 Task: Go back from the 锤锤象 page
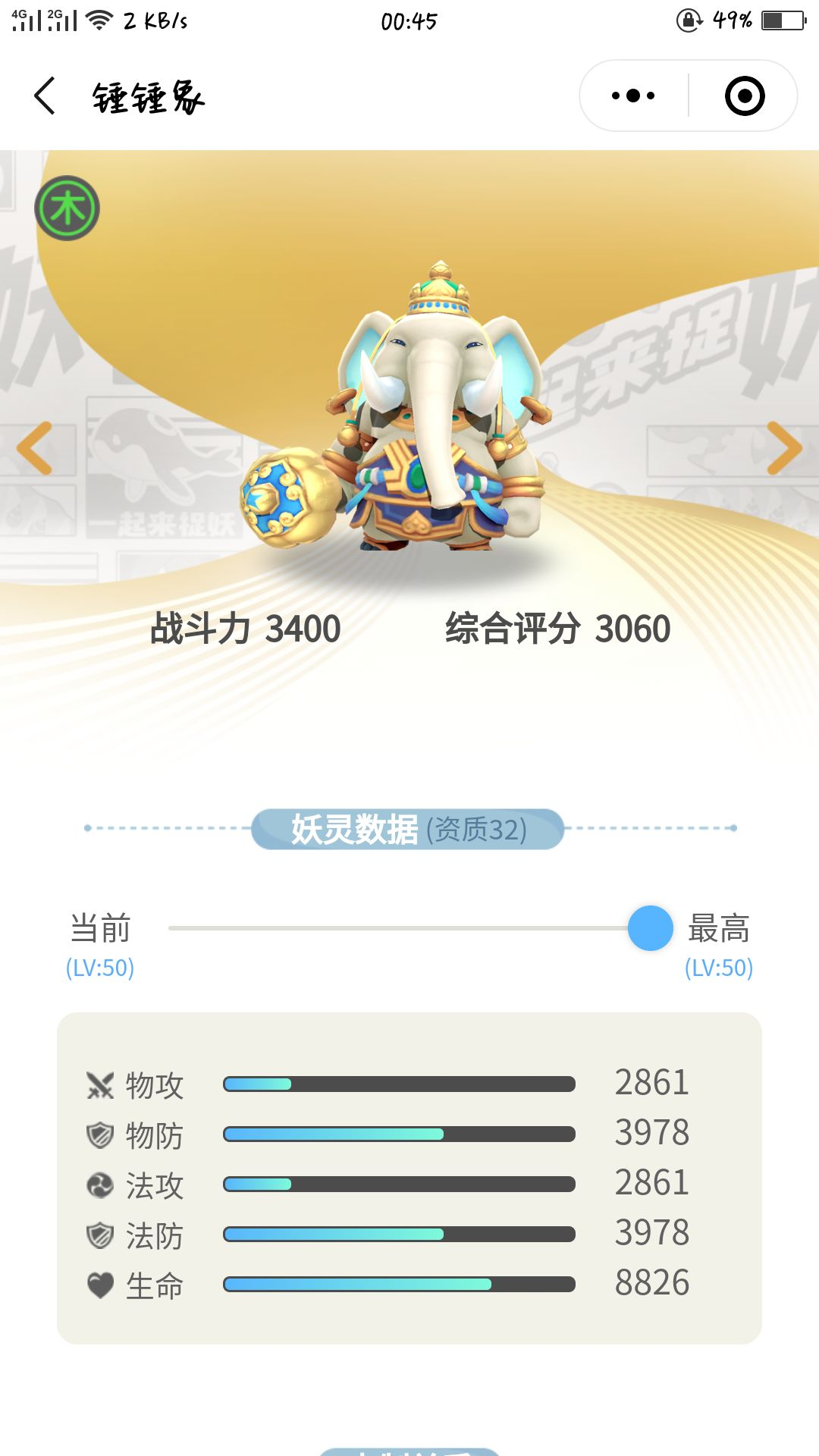point(45,96)
